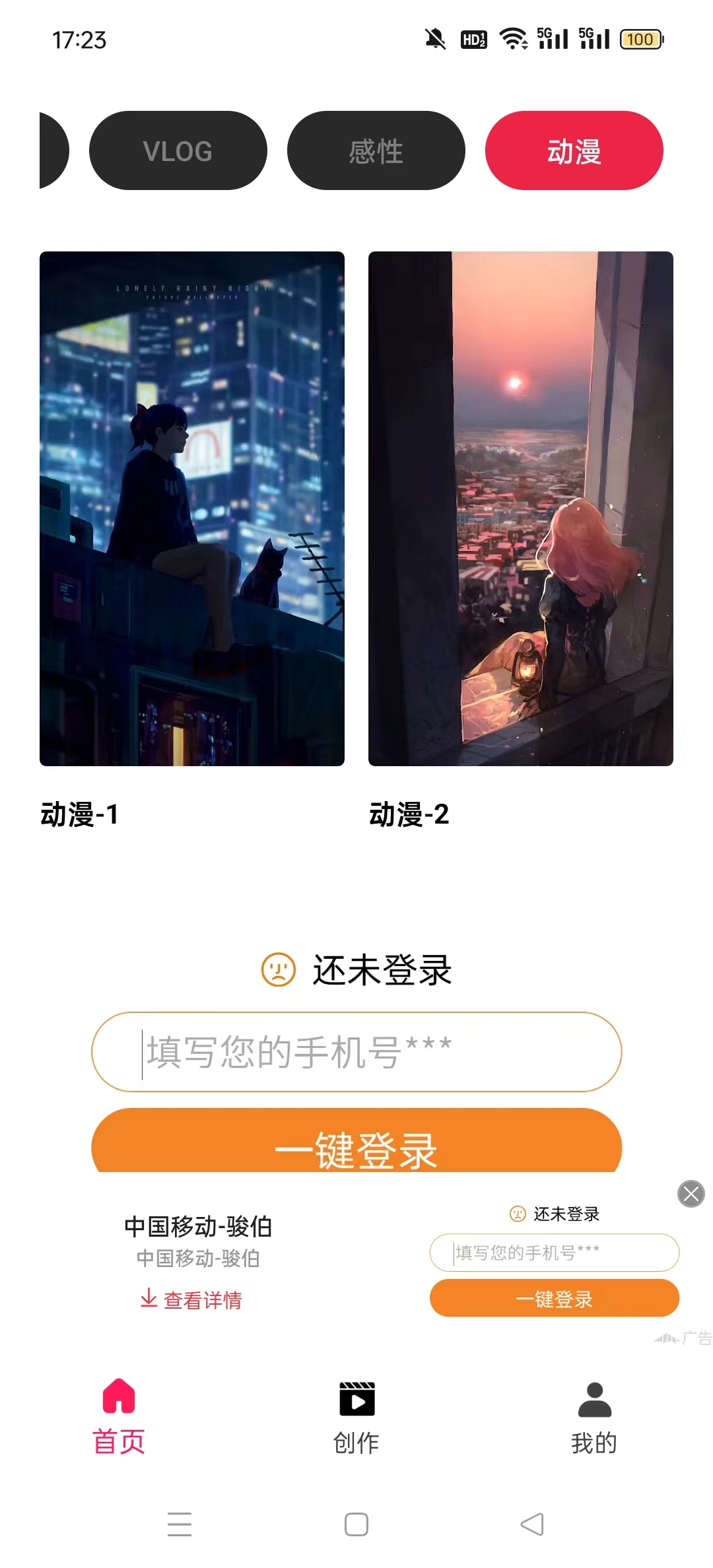
Task: Switch to the 创作 tab
Action: click(356, 1416)
